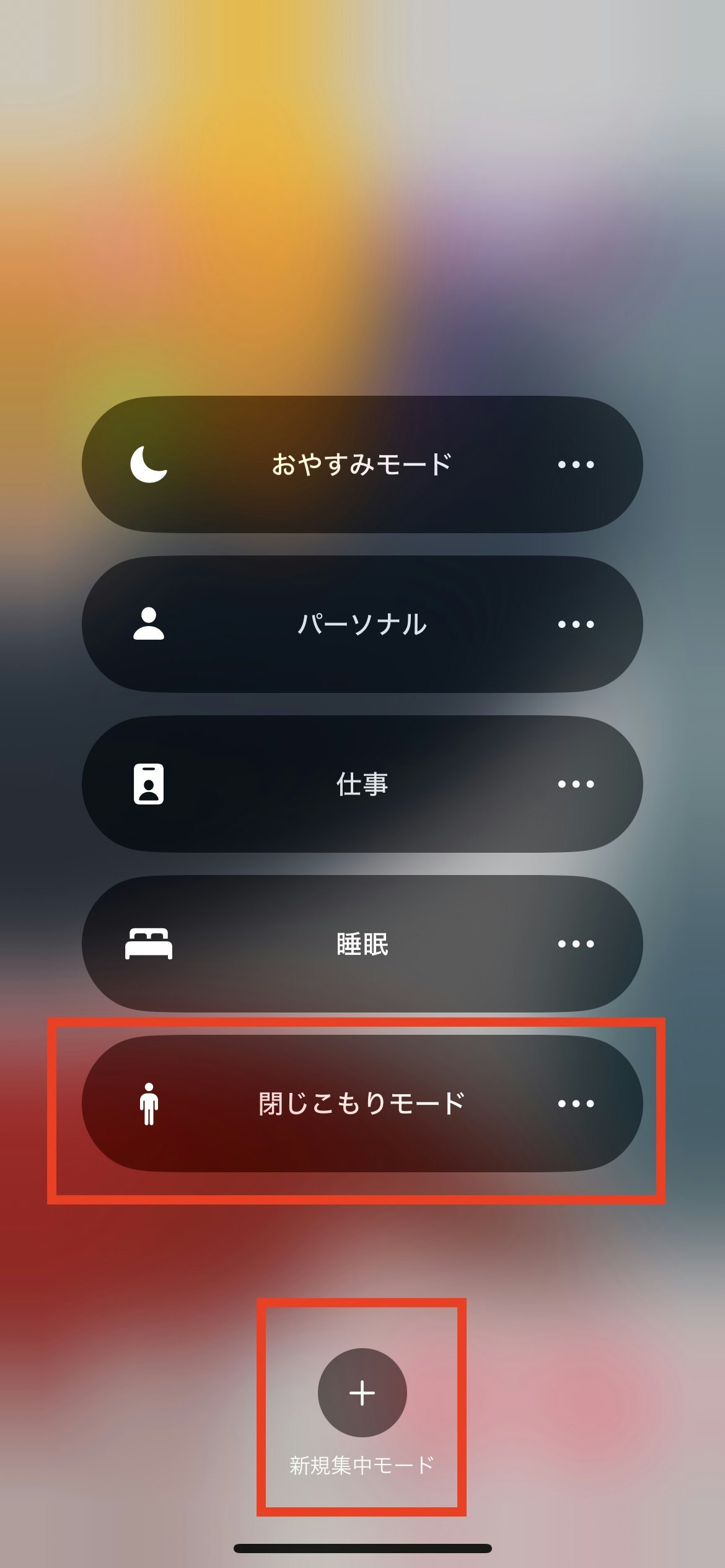Screen dimensions: 725x1568
Task: Create a 新規集中モード with plus button
Action: pyautogui.click(x=362, y=1393)
